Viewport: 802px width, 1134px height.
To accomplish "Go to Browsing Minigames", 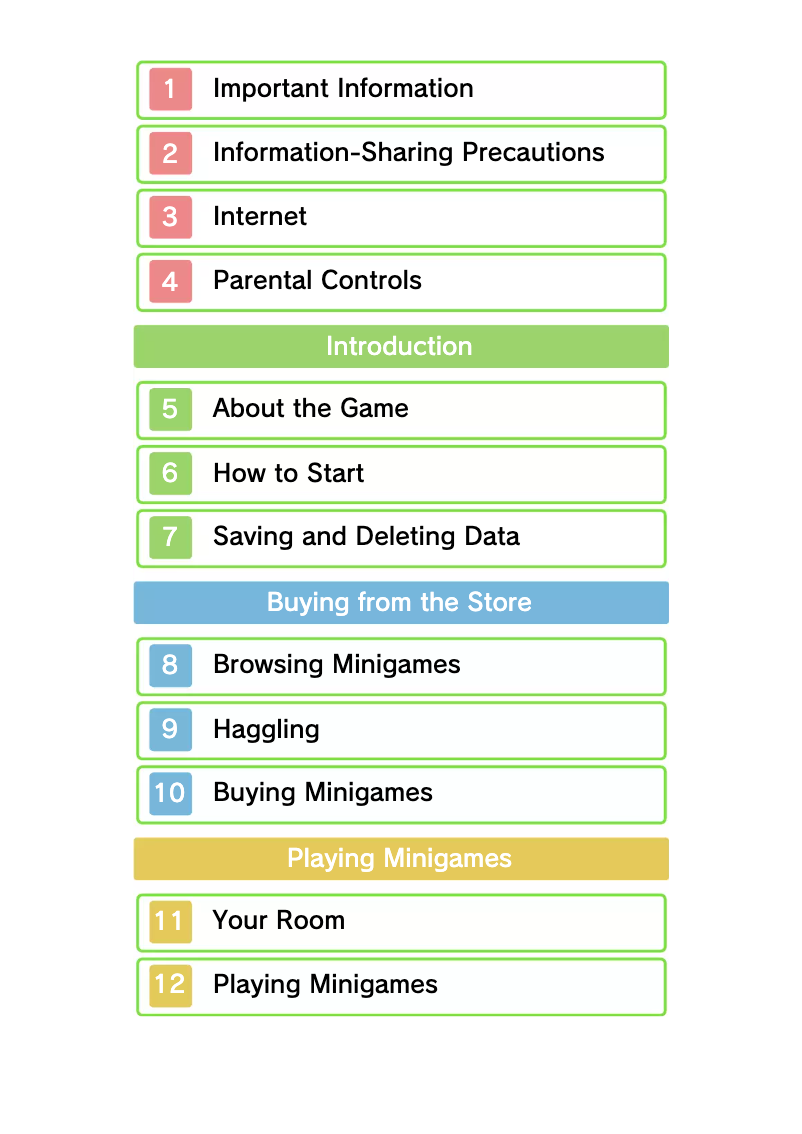I will point(400,666).
